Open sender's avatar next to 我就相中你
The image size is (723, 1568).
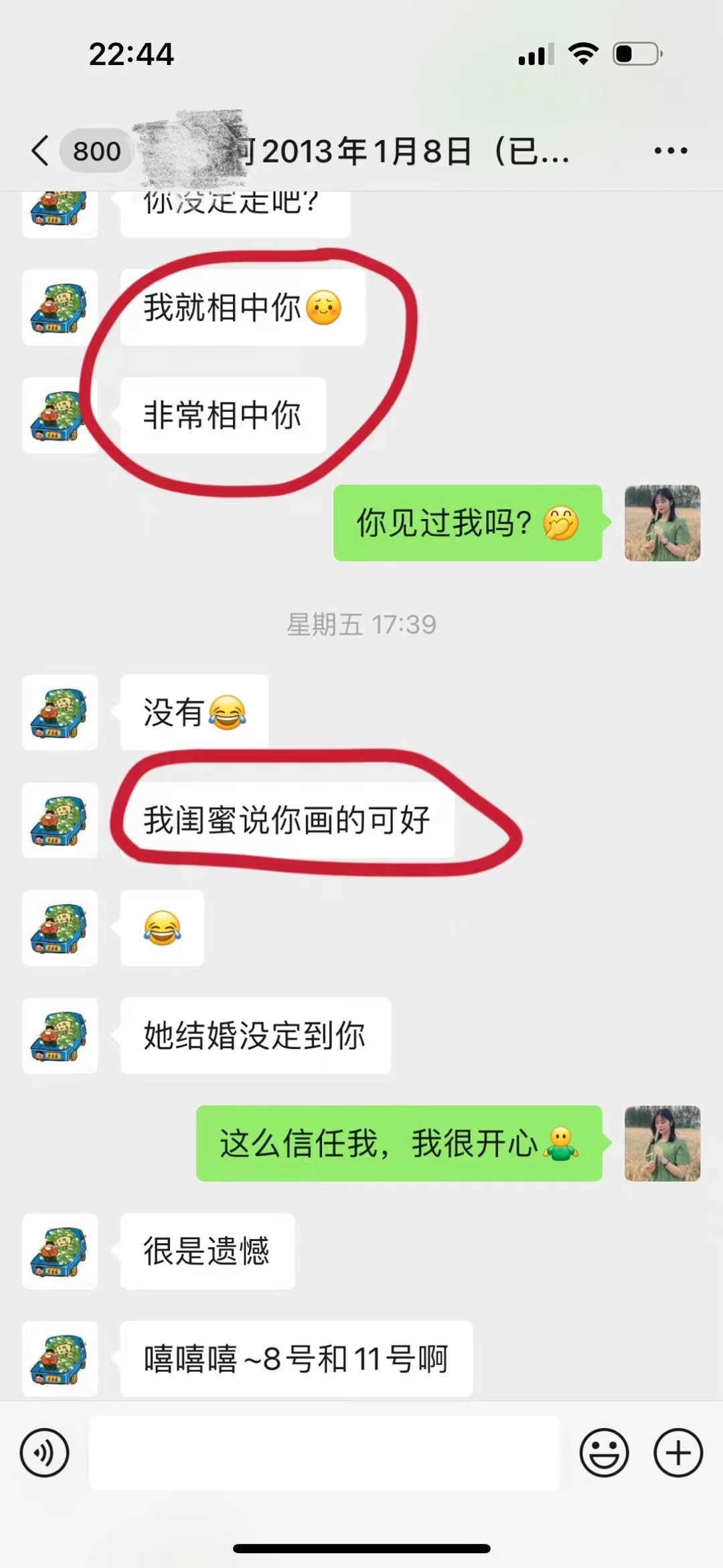60,307
